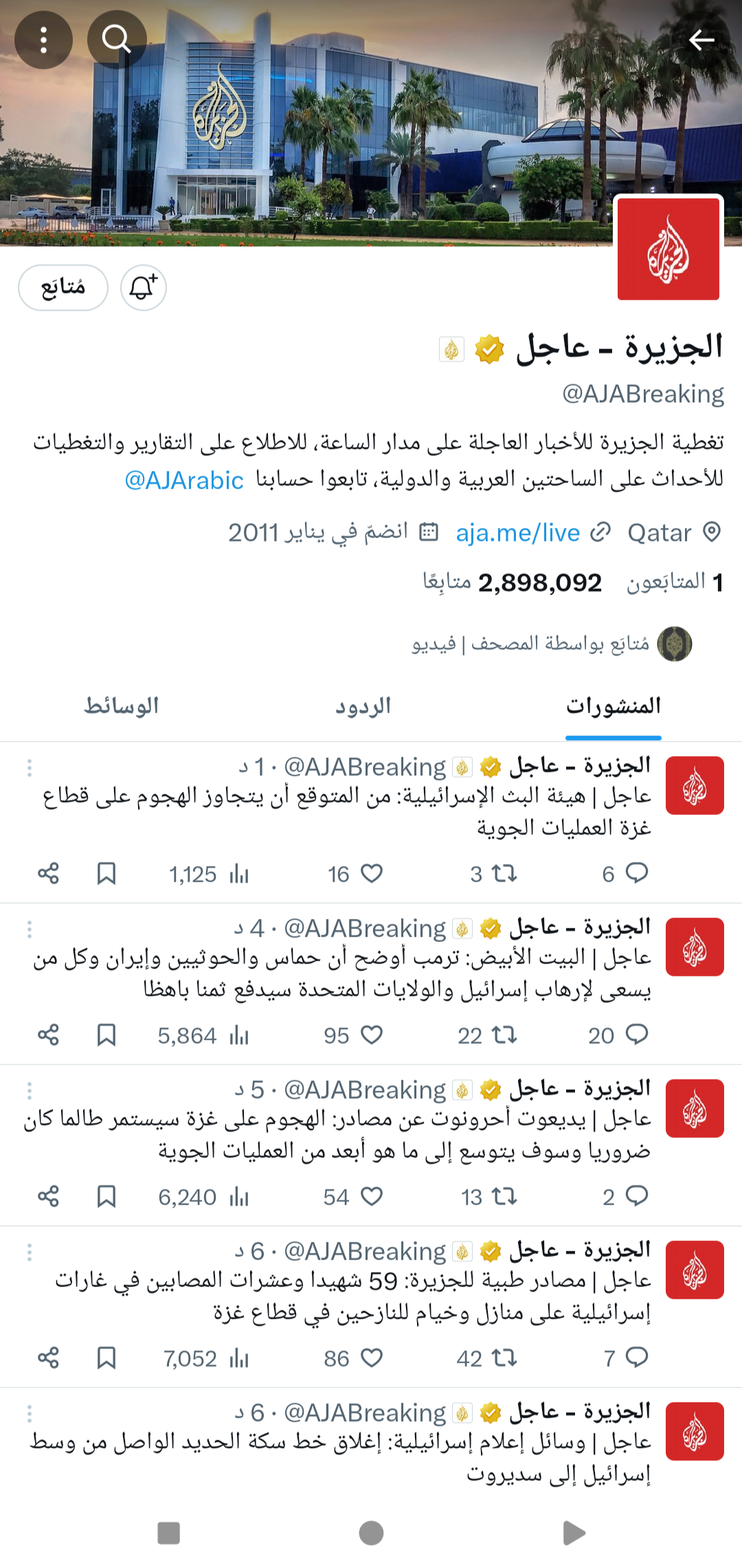The image size is (742, 1568).
Task: Open the profile picture
Action: point(668,249)
